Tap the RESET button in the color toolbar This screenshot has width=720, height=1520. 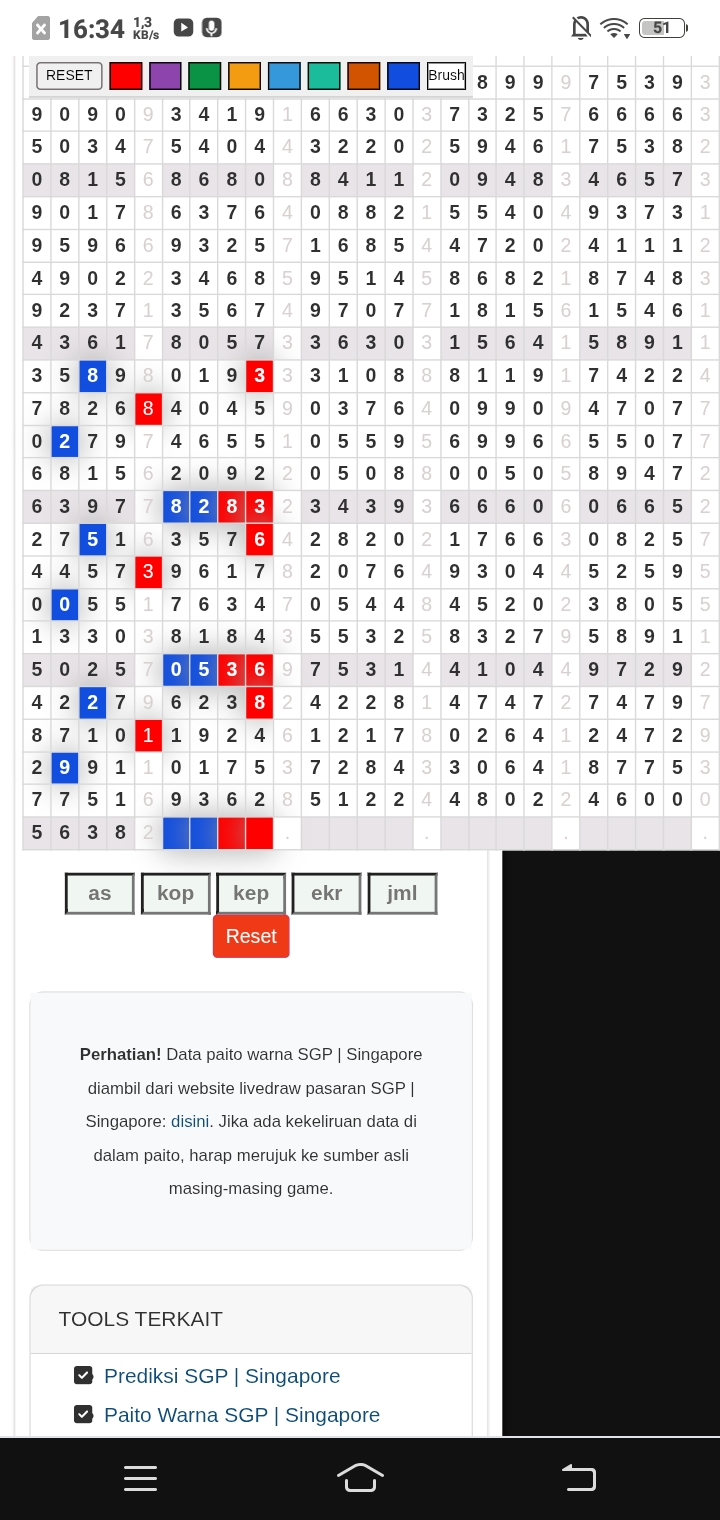[69, 75]
